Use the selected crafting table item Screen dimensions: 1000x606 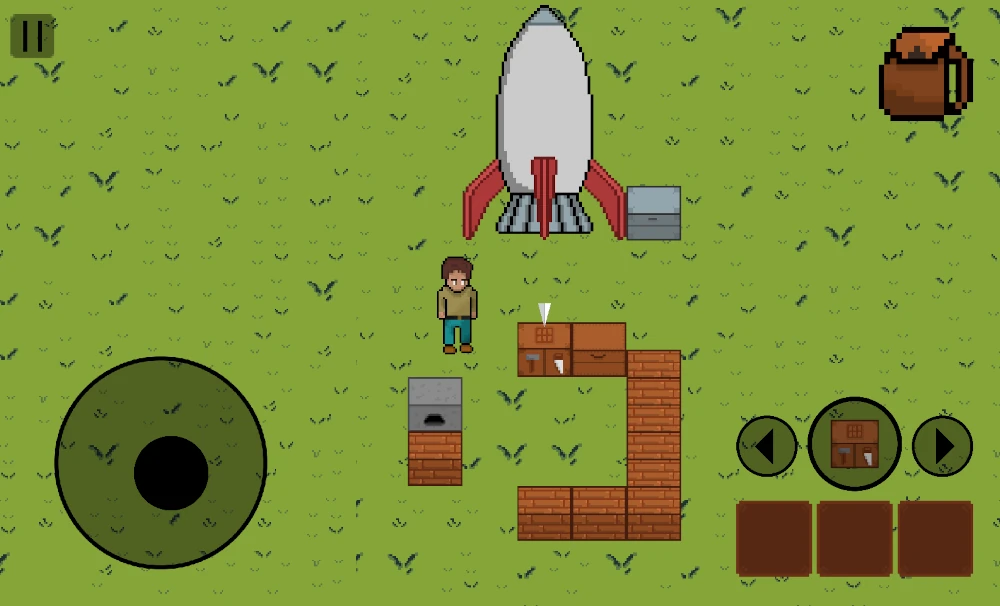[854, 444]
